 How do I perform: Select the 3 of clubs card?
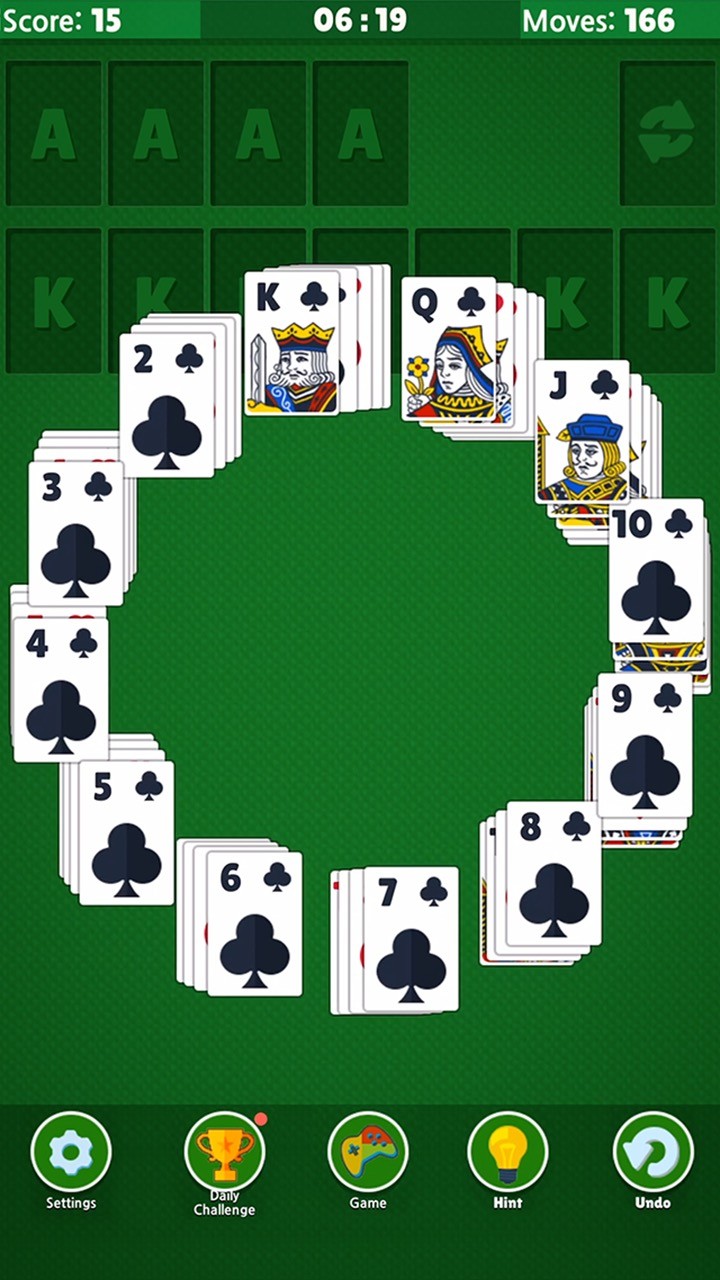(76, 533)
